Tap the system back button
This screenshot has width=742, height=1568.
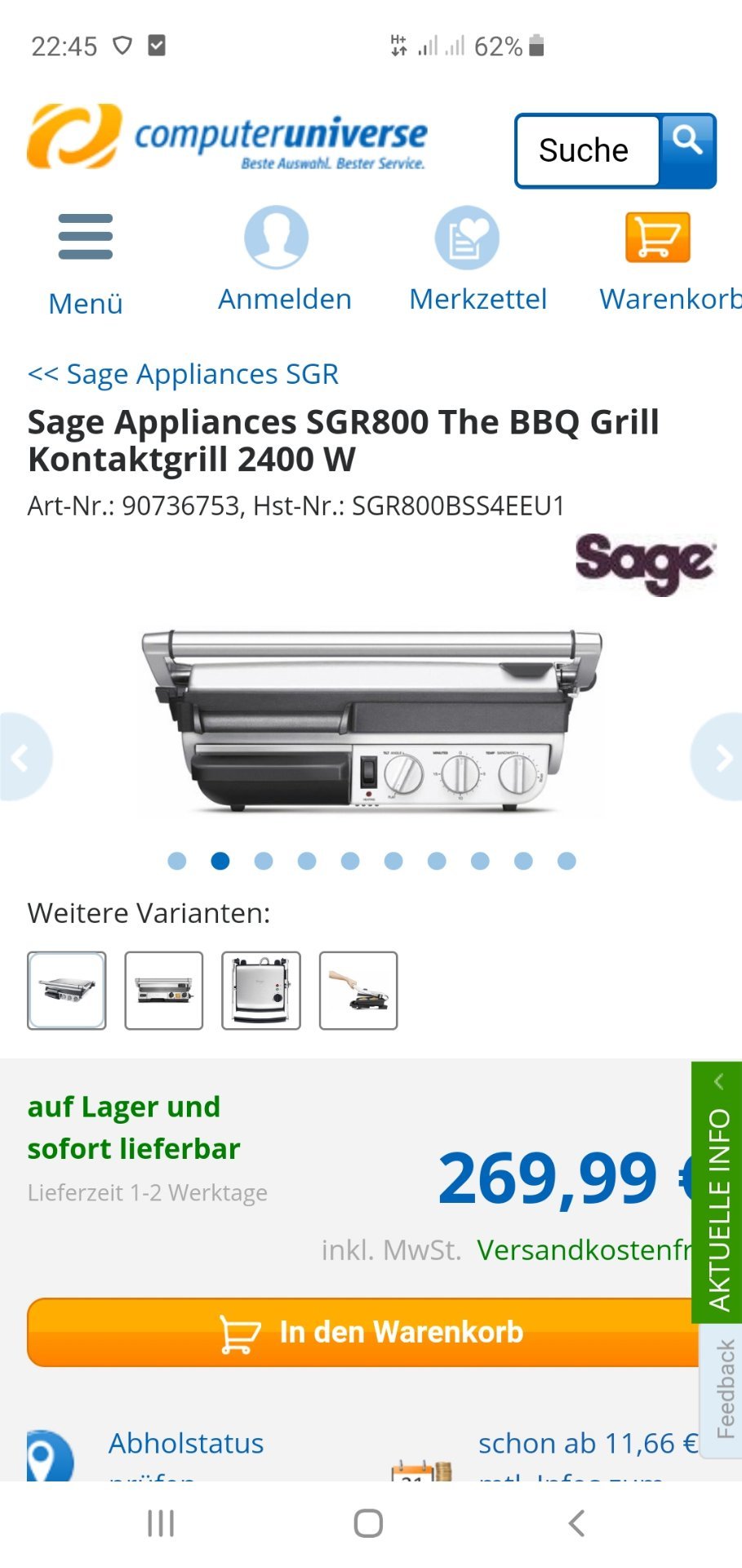[576, 1523]
